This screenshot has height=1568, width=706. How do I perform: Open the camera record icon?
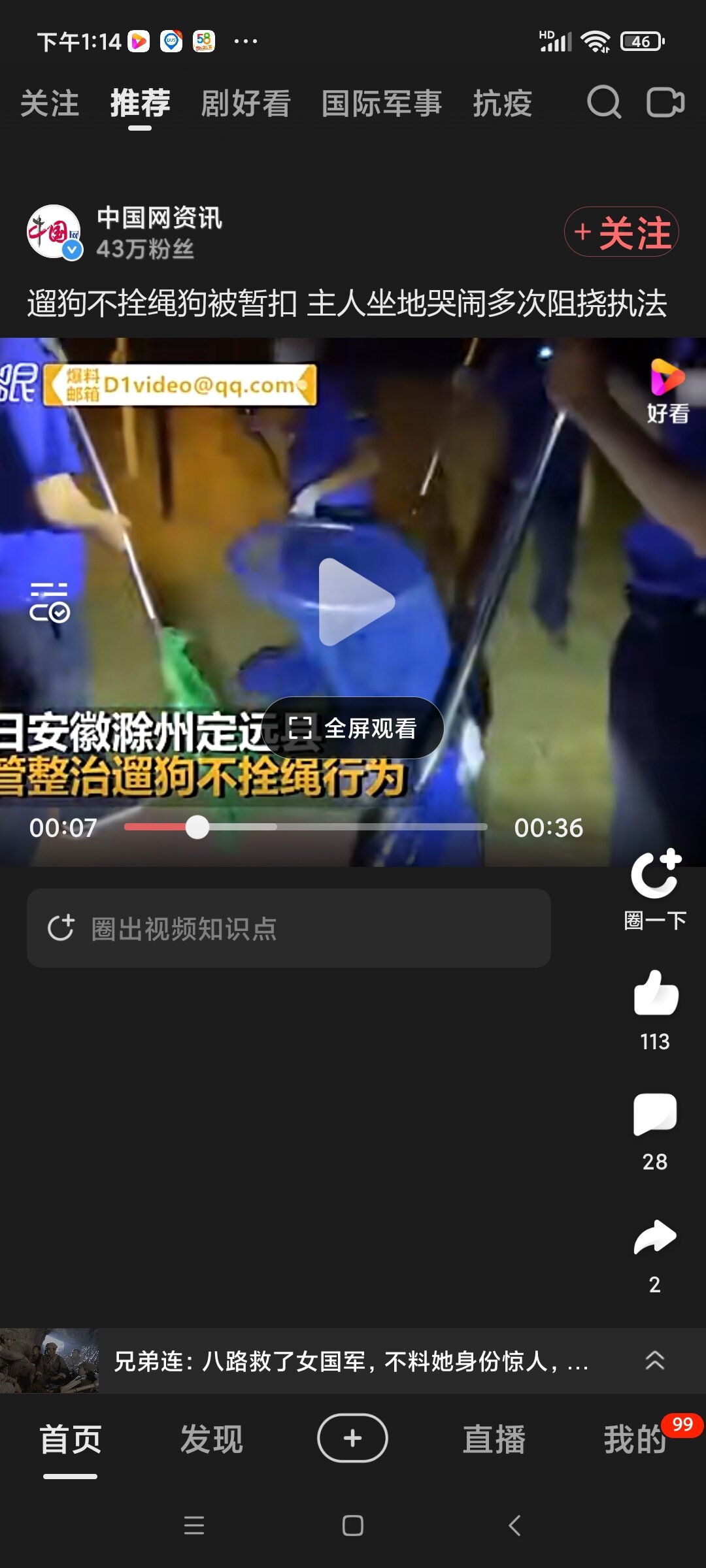tap(665, 103)
